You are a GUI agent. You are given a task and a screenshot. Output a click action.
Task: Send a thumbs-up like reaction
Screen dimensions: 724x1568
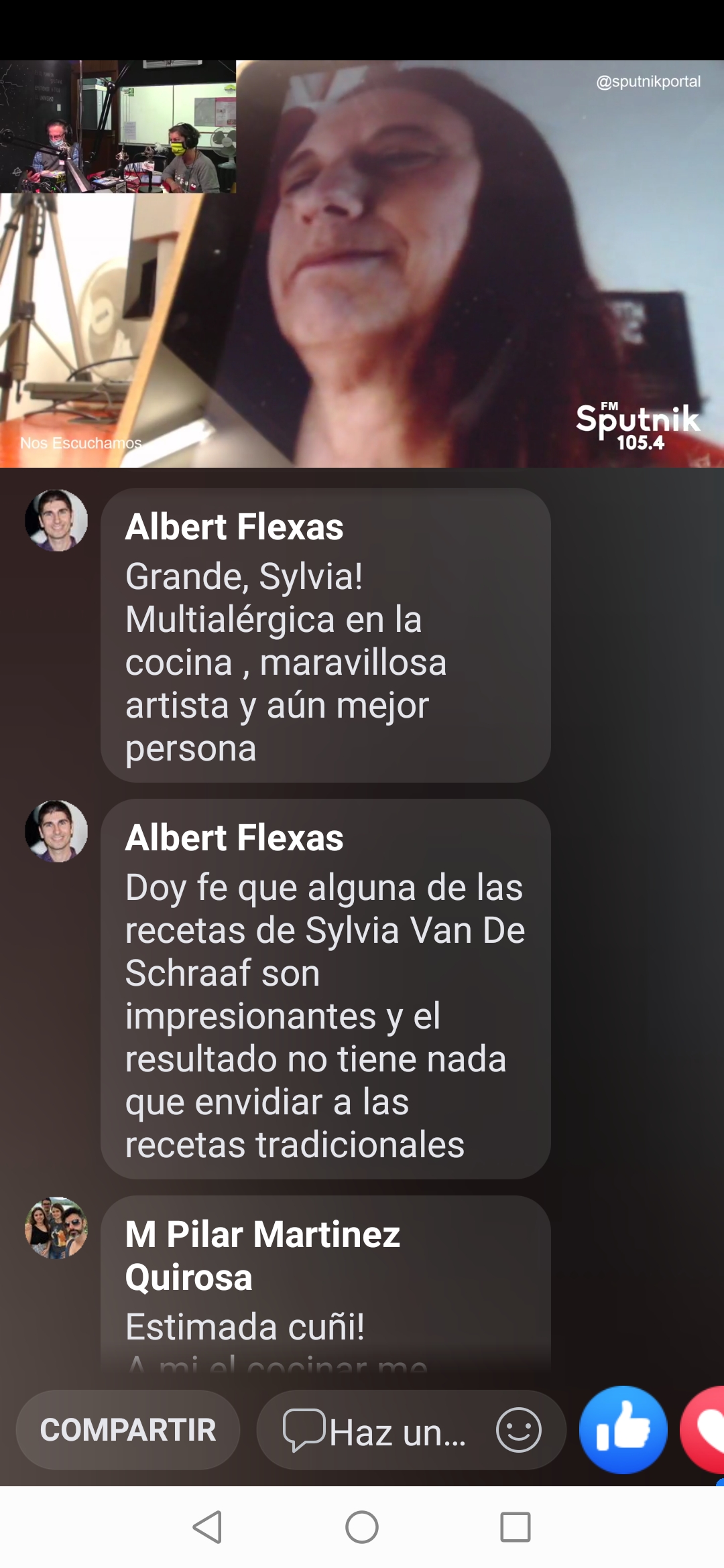623,1430
